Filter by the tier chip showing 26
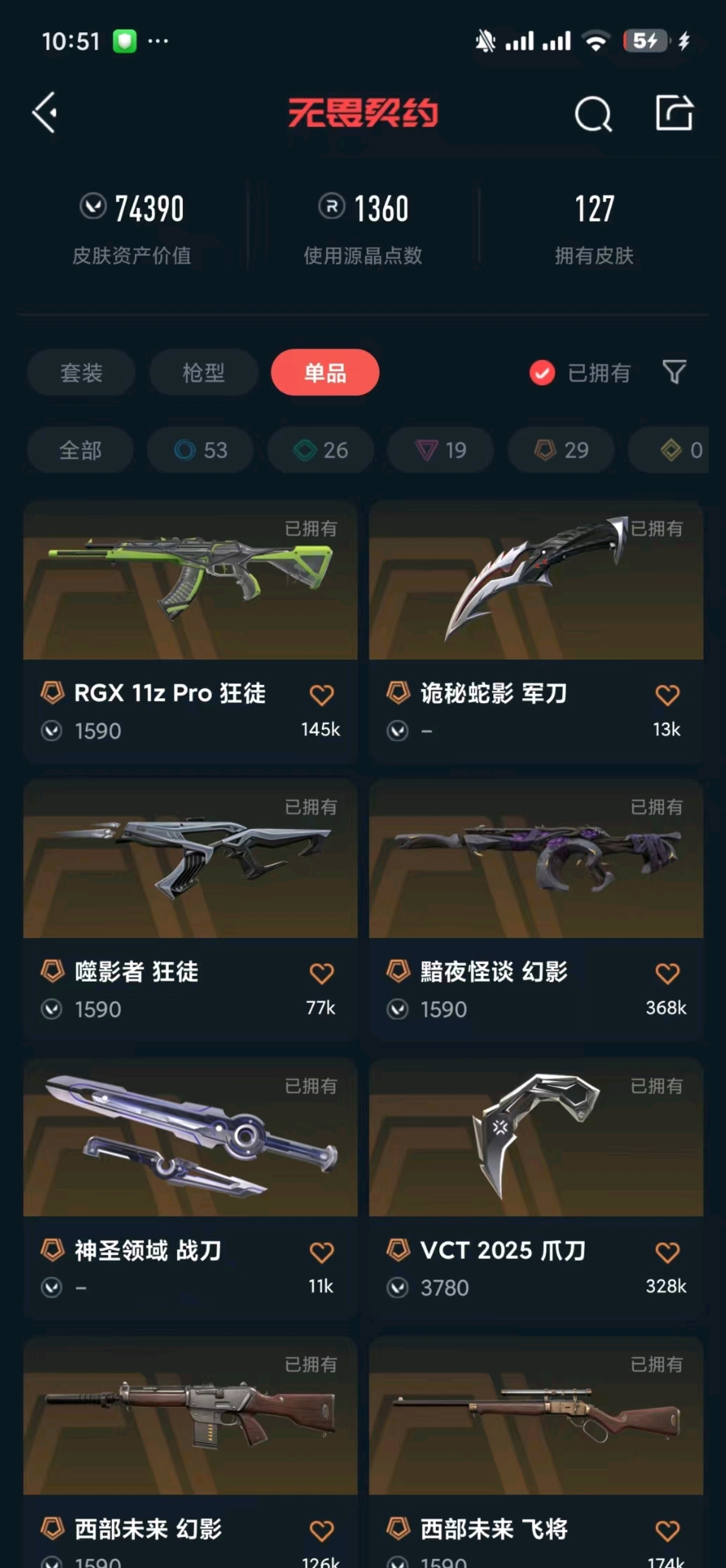The image size is (726, 1568). (320, 450)
